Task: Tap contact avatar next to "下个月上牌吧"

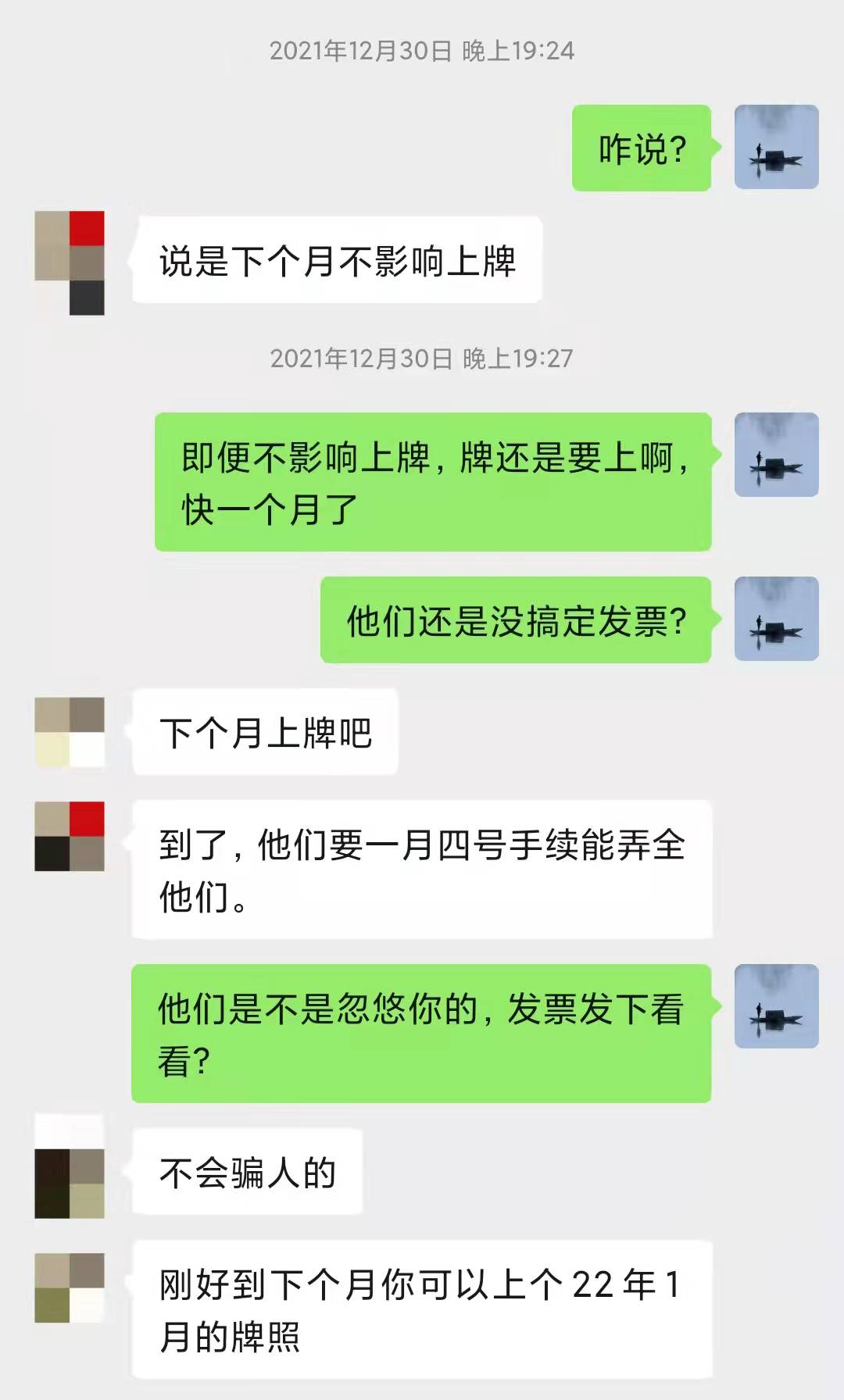Action: click(x=70, y=732)
